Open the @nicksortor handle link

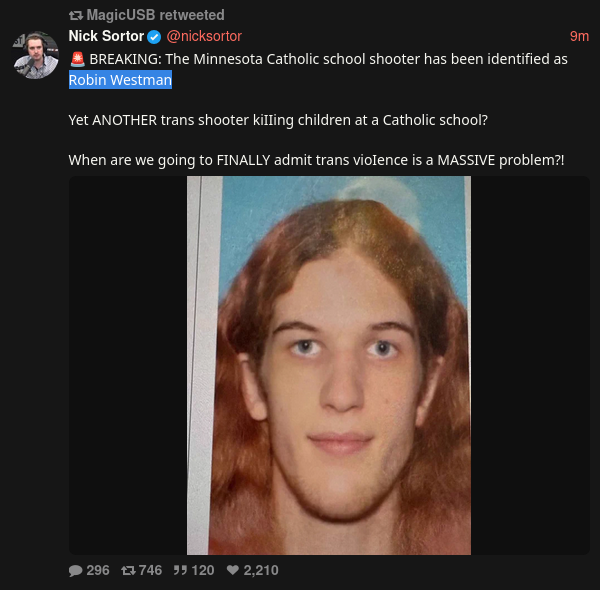coord(203,36)
